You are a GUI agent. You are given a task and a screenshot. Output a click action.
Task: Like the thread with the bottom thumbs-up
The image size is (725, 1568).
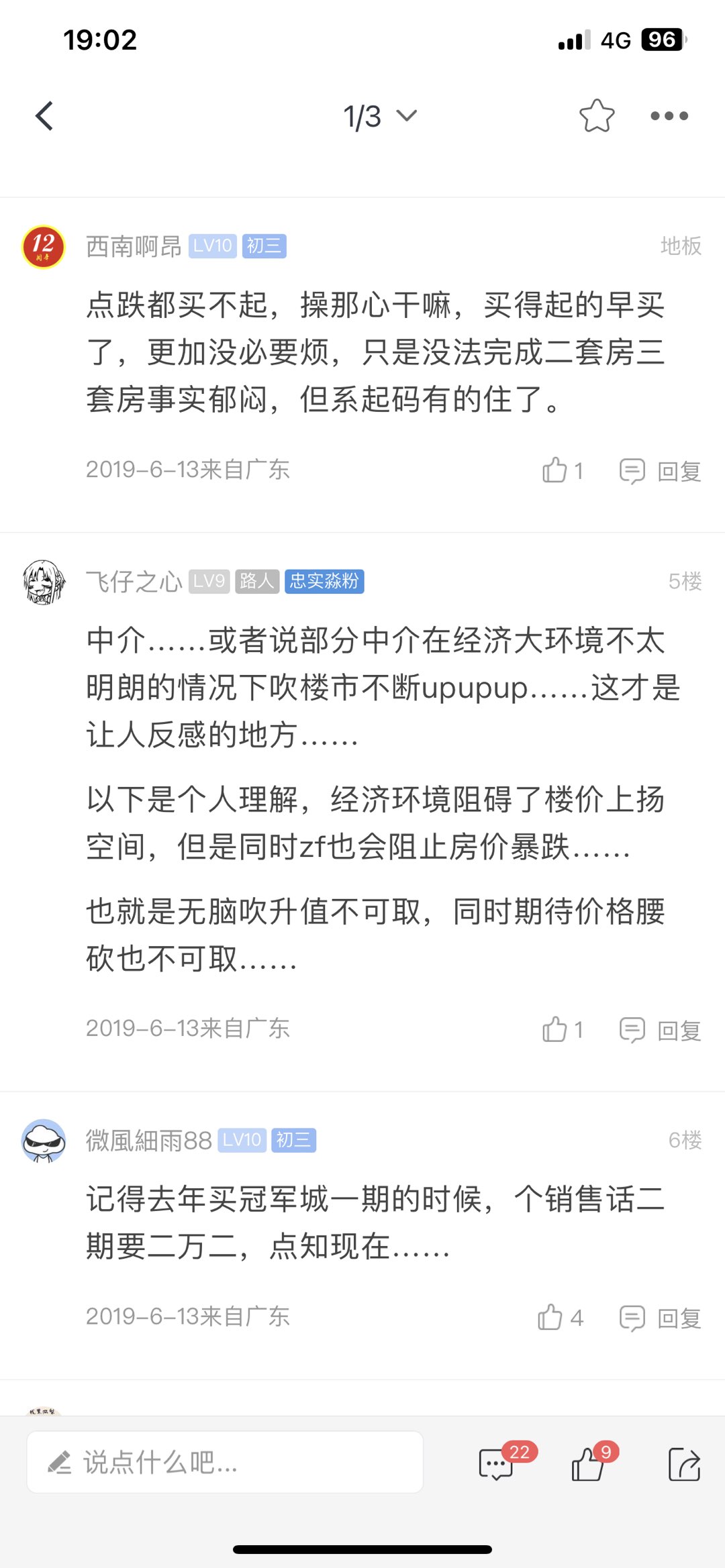pos(588,1463)
